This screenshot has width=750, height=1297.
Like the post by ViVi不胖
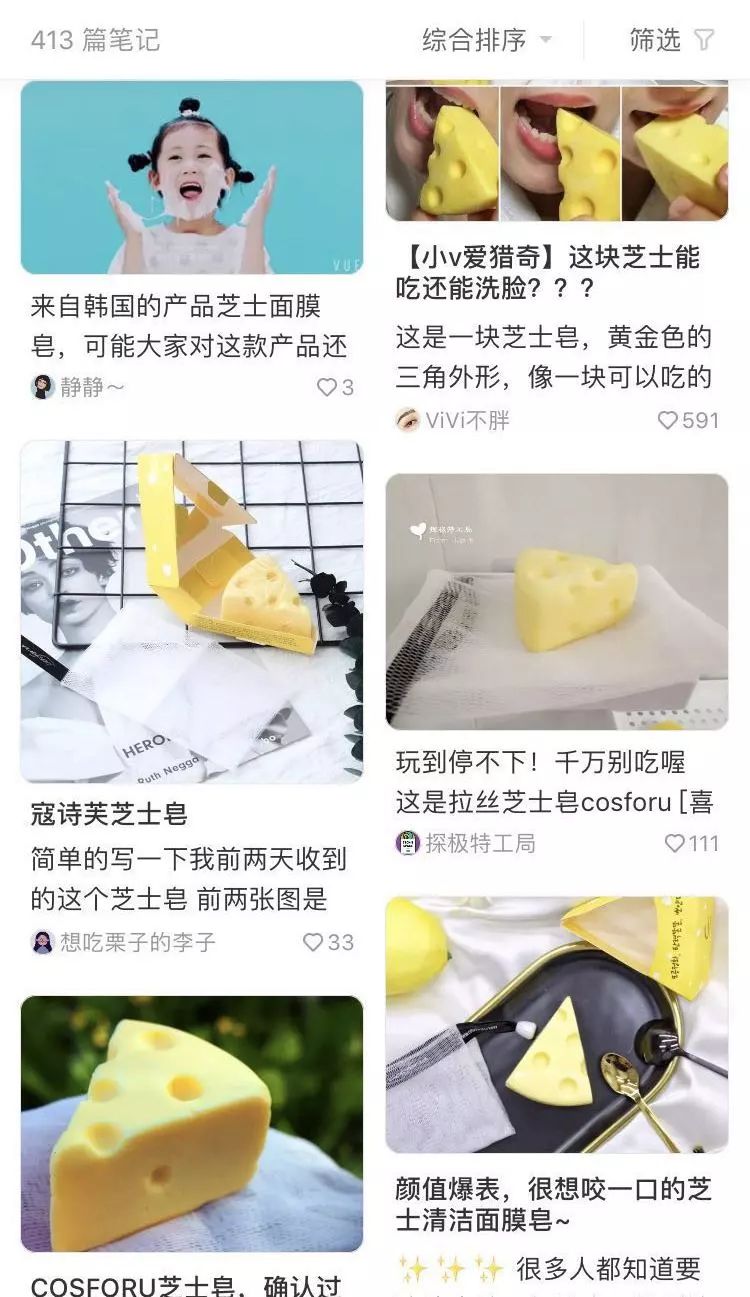coord(688,420)
